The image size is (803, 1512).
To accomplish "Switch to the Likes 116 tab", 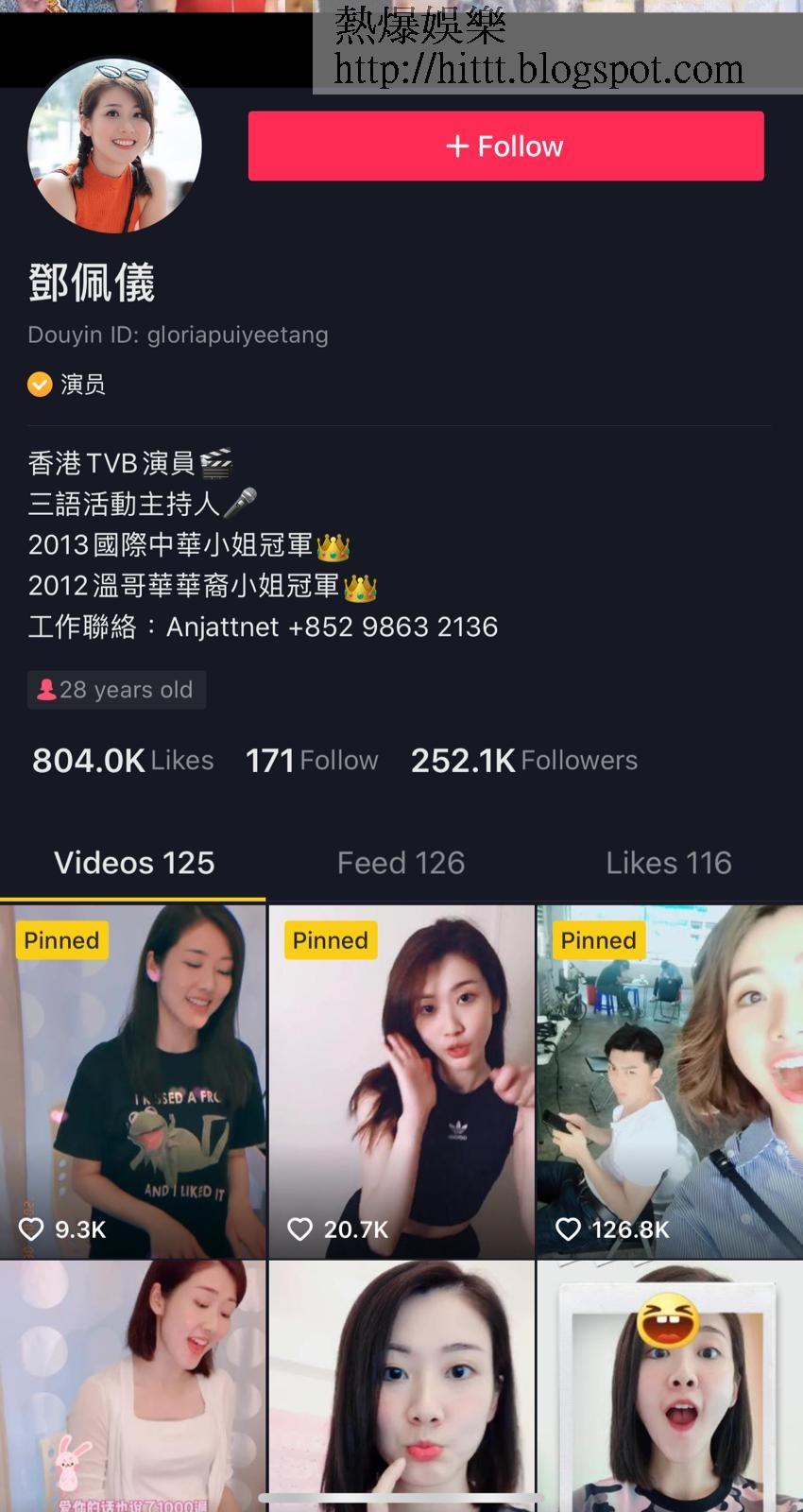I will pos(668,863).
